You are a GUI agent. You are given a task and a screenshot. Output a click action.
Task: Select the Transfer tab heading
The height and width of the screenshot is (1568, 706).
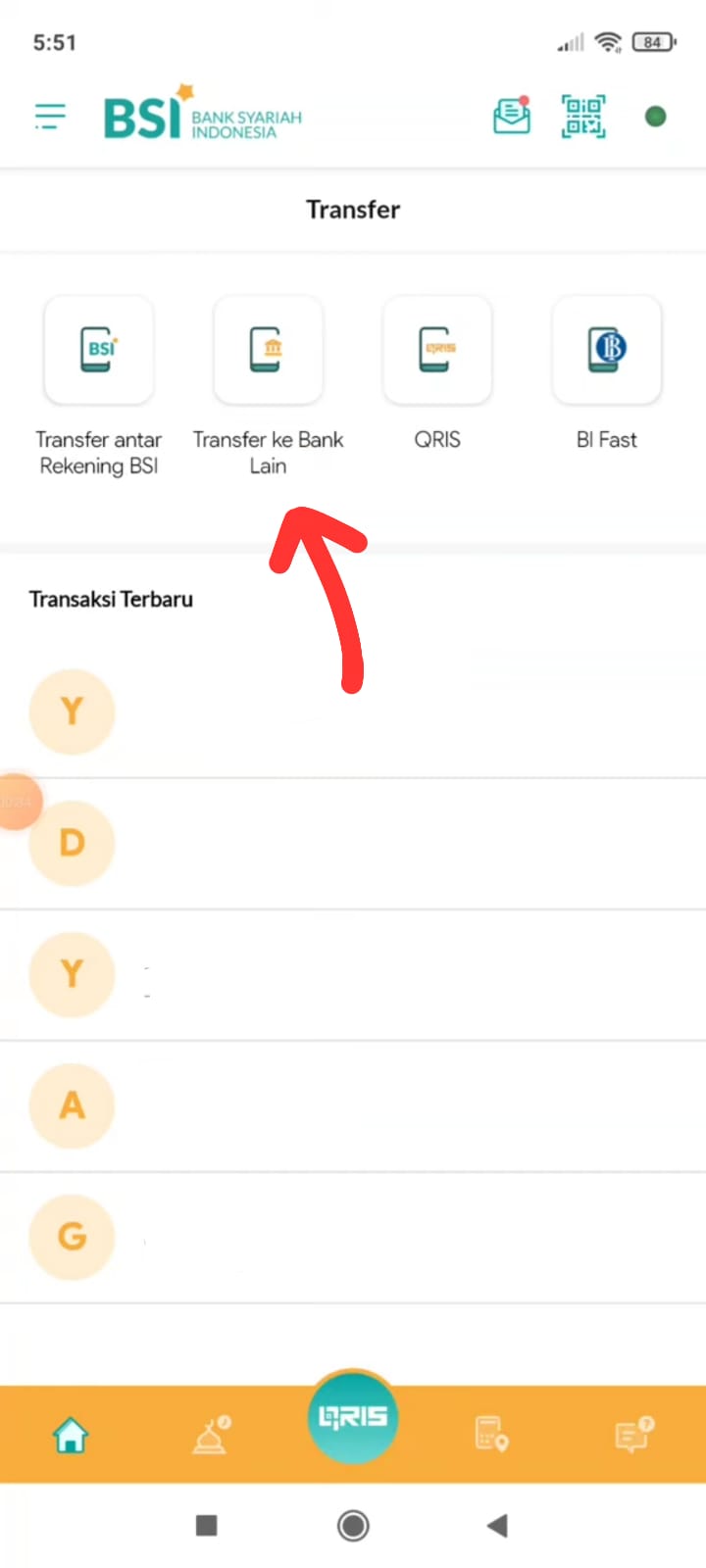353,209
